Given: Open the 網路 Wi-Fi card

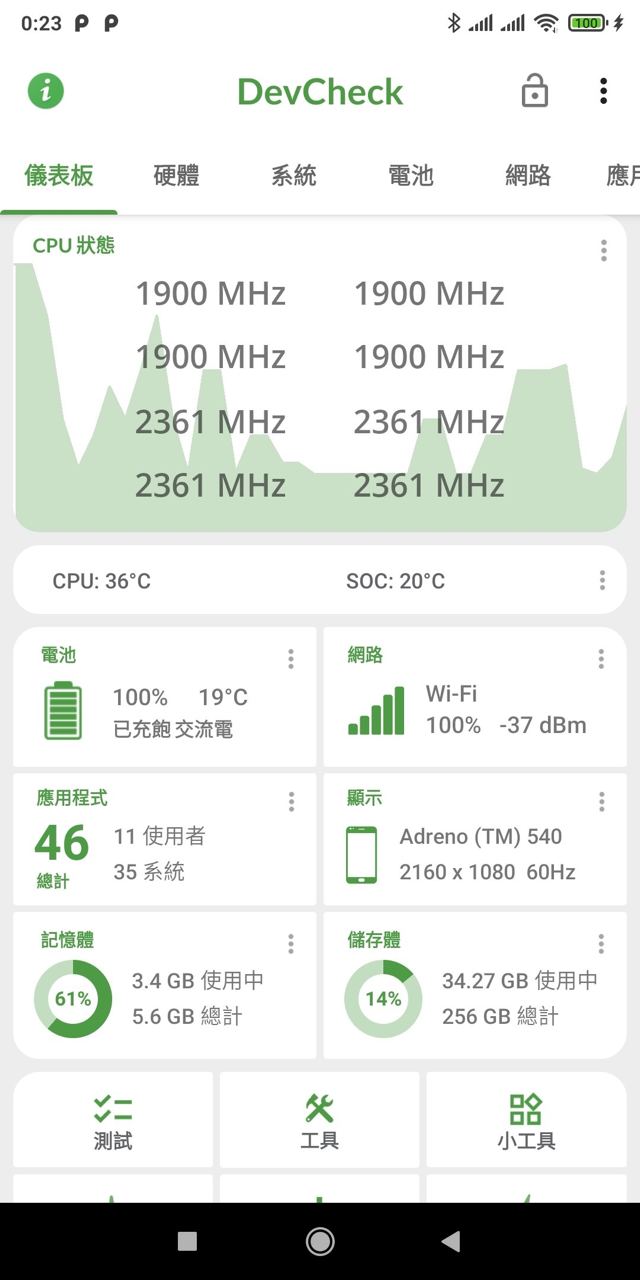Looking at the screenshot, I should 475,697.
